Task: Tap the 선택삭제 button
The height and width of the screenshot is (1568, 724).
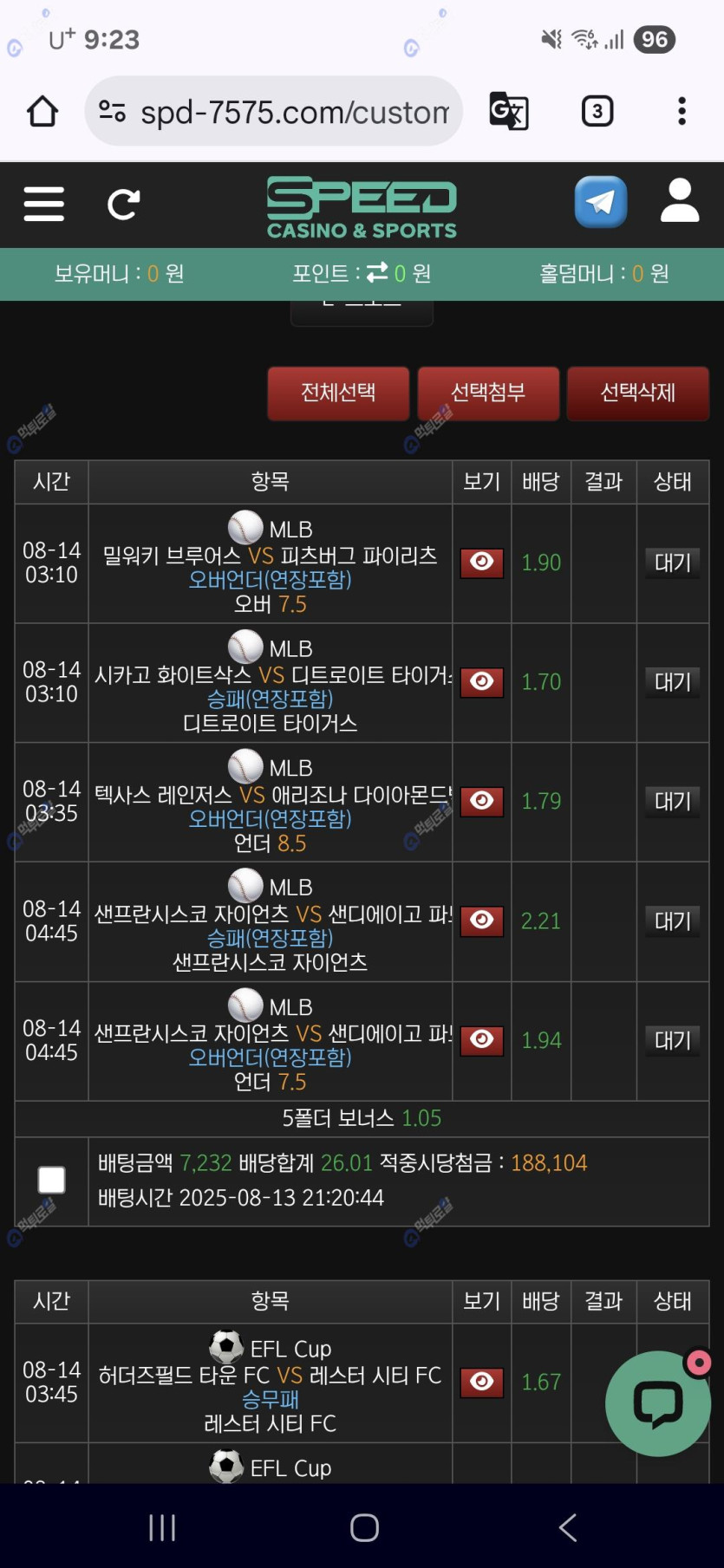Action: tap(637, 393)
